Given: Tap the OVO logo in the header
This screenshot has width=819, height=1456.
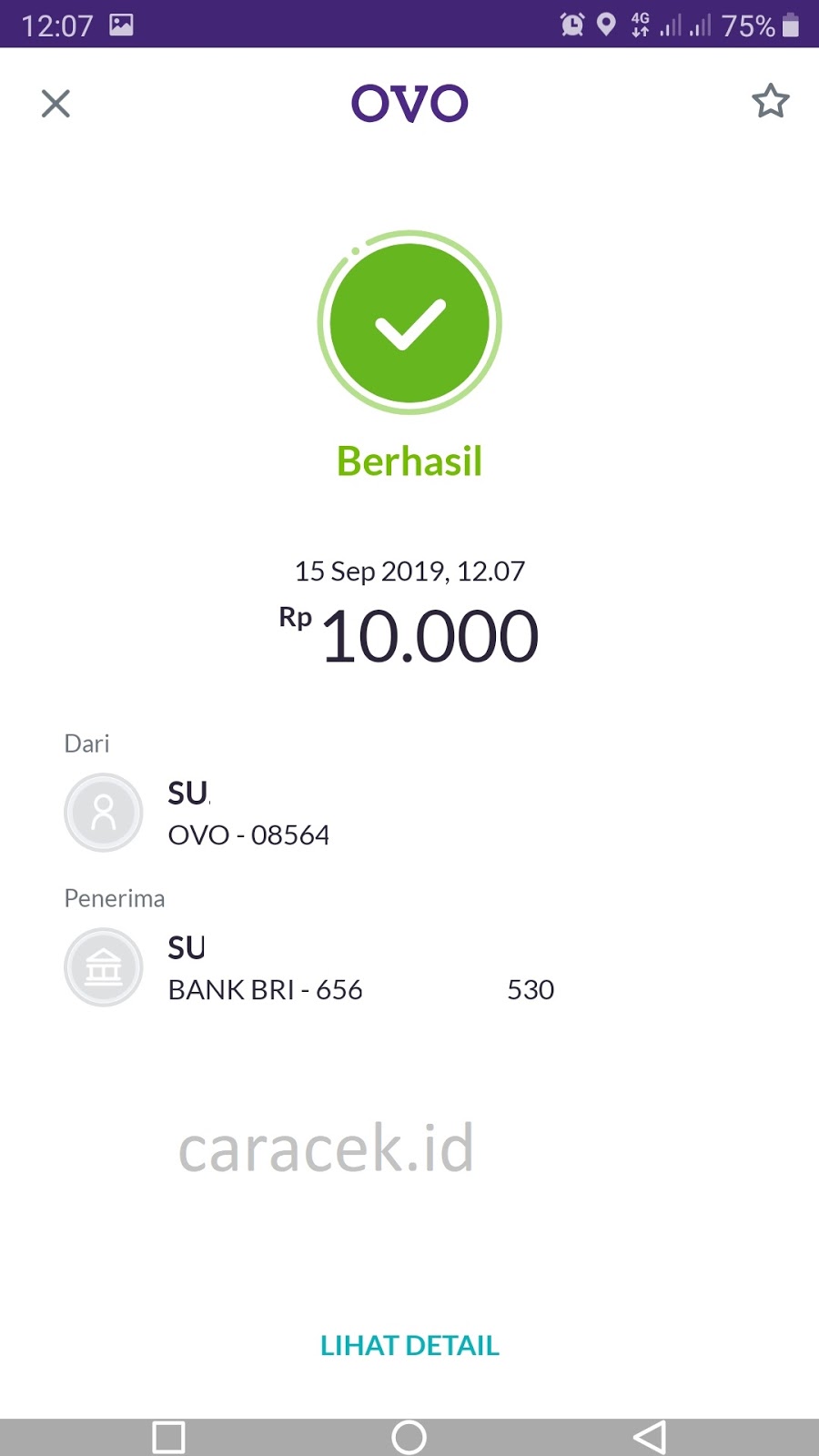Looking at the screenshot, I should [x=409, y=103].
